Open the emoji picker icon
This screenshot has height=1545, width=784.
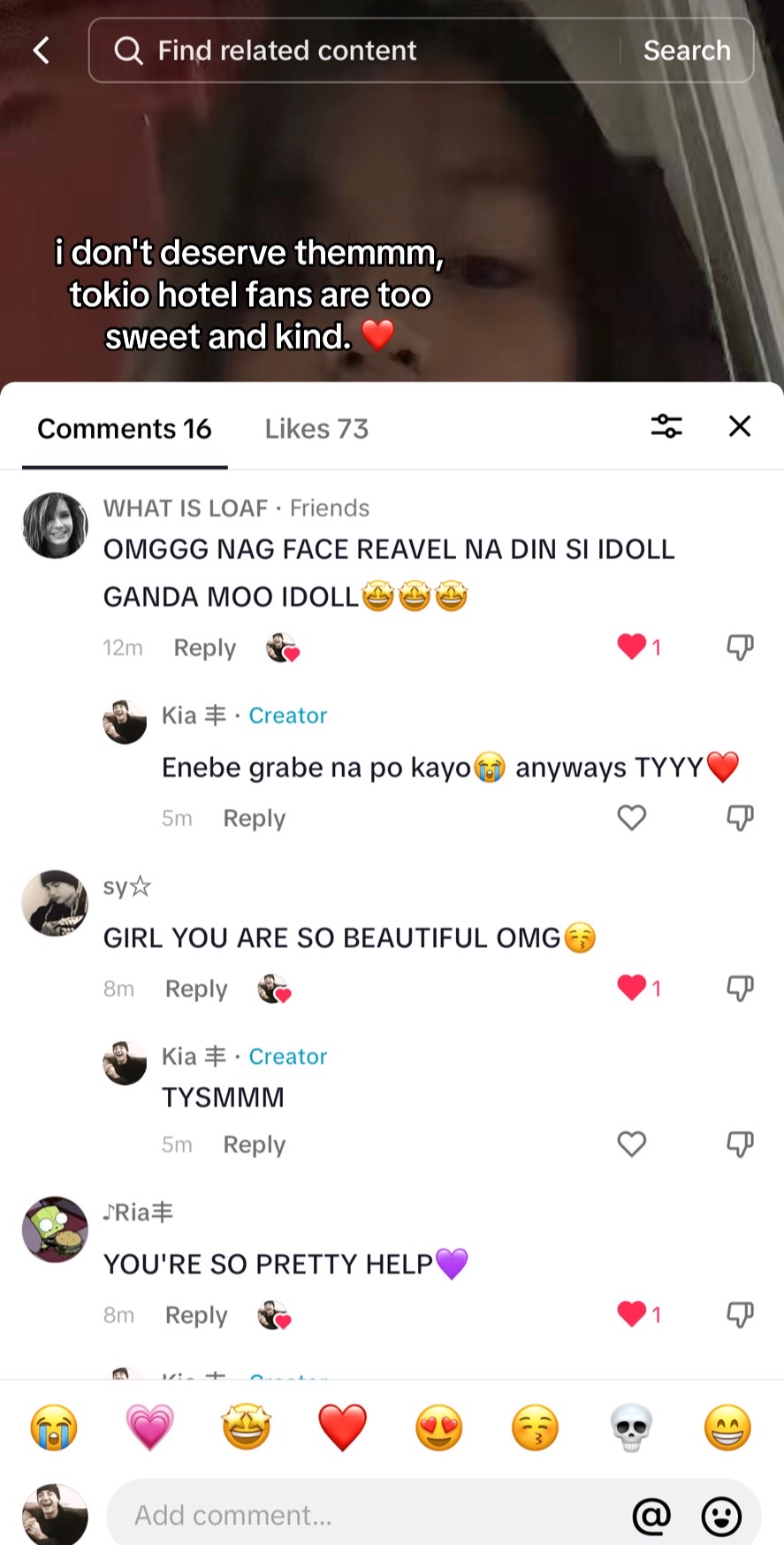point(721,1517)
